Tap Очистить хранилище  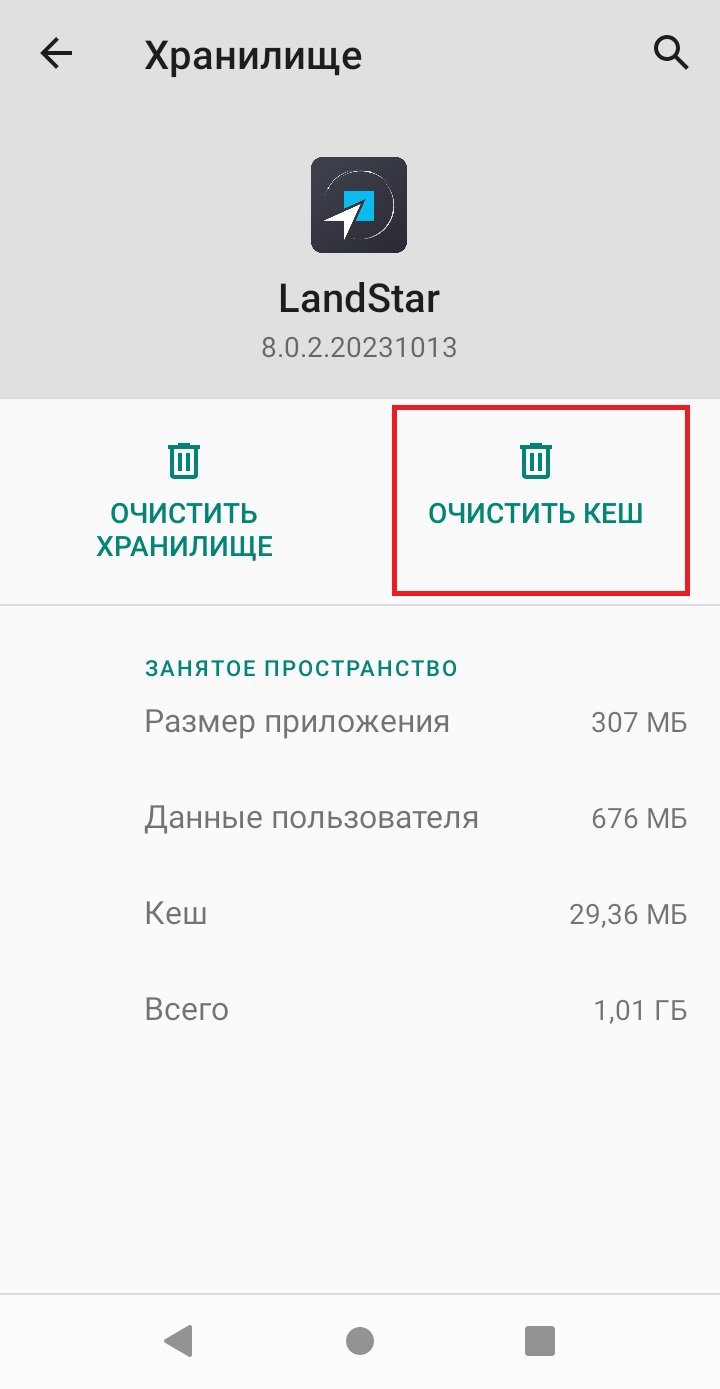184,500
